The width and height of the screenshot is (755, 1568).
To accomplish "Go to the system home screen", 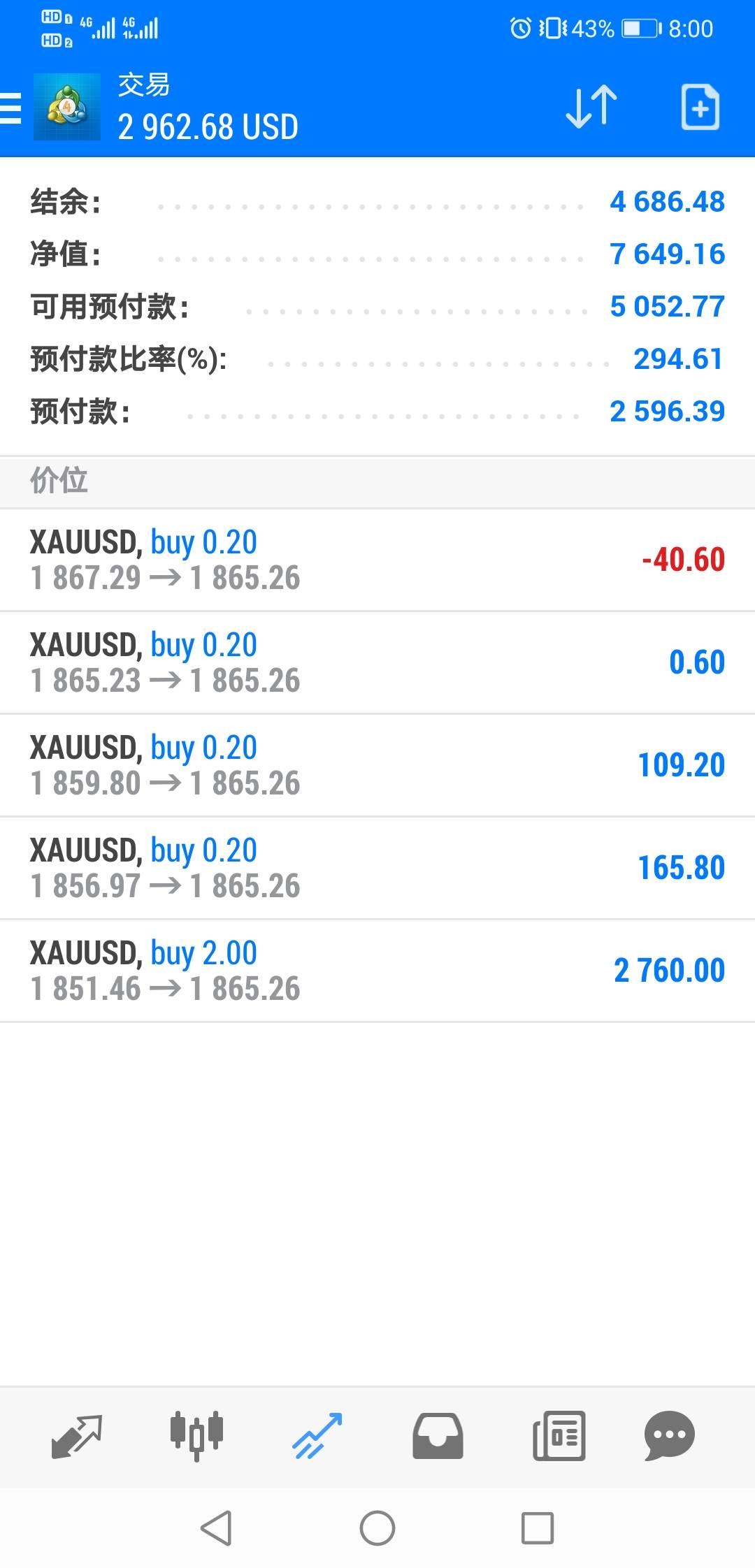I will tap(377, 1528).
